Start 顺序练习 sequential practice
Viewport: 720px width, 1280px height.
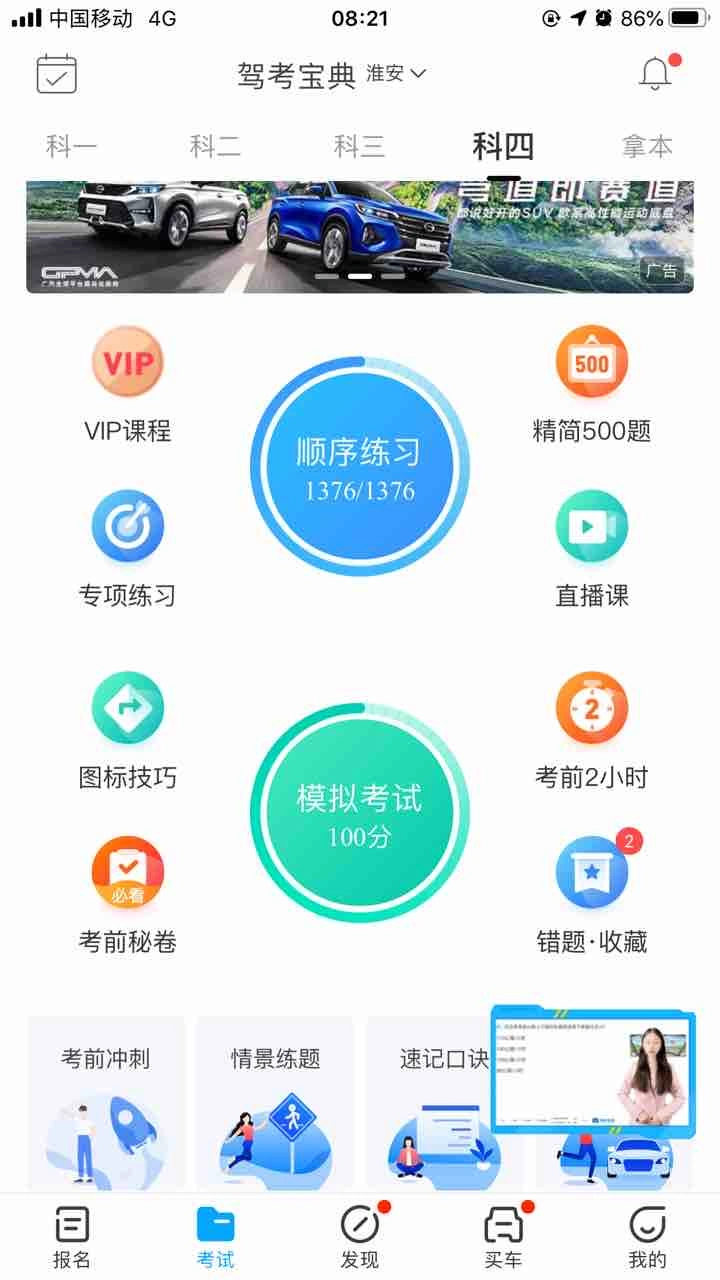(360, 466)
